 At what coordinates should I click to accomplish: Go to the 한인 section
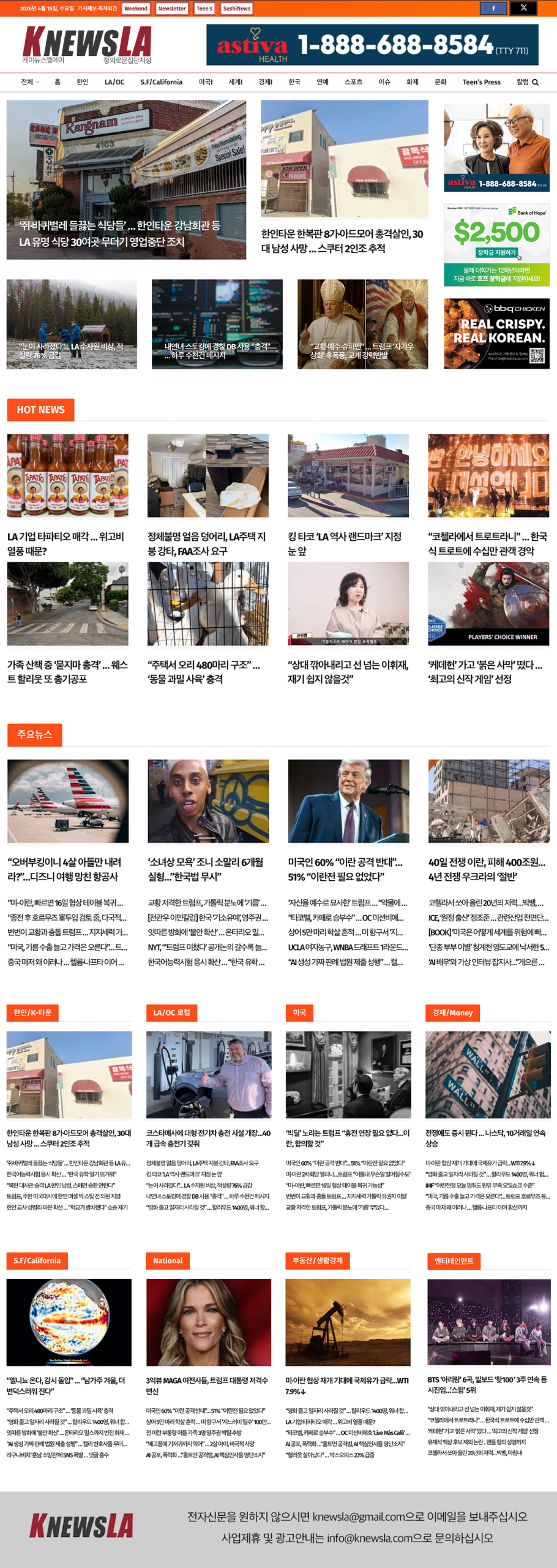click(x=82, y=82)
